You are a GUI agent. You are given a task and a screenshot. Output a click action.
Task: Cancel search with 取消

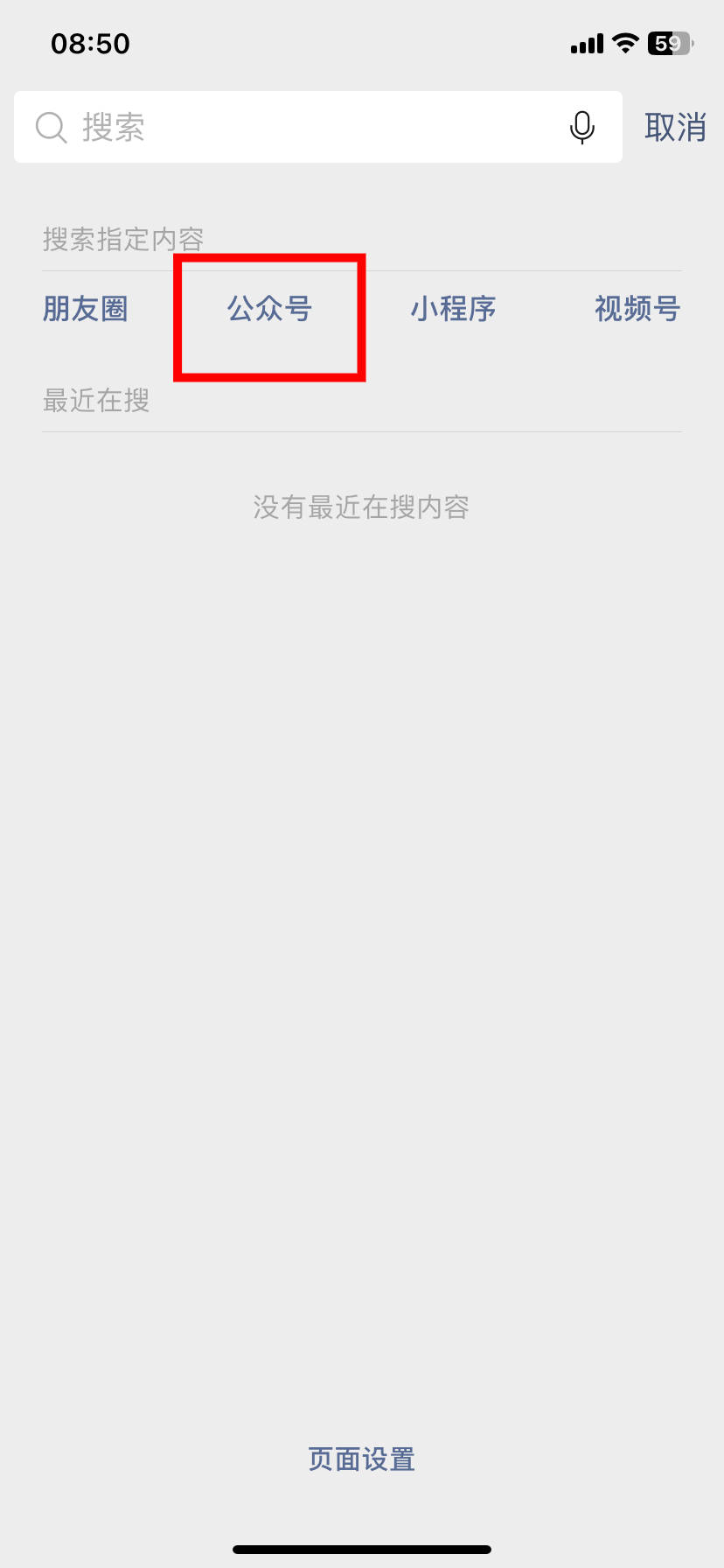[675, 128]
